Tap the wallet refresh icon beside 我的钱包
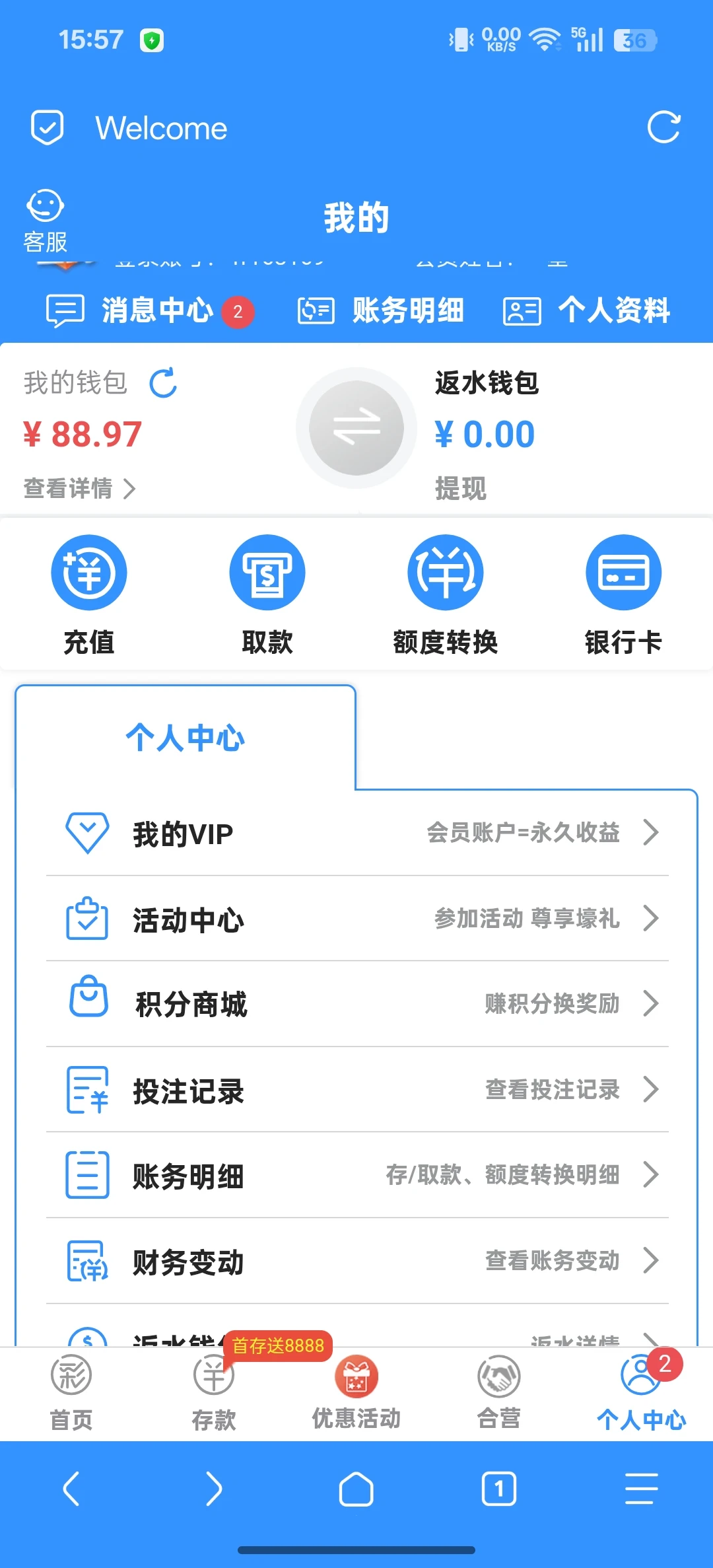This screenshot has width=713, height=1568. point(162,384)
